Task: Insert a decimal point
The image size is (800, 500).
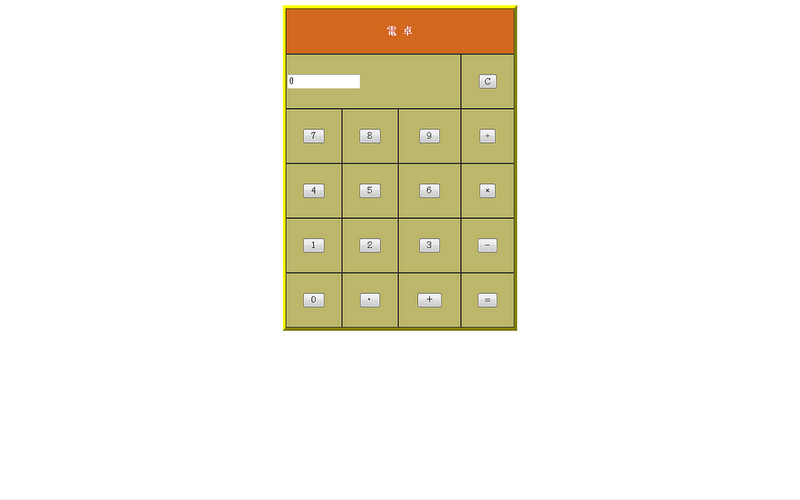Action: pos(369,300)
